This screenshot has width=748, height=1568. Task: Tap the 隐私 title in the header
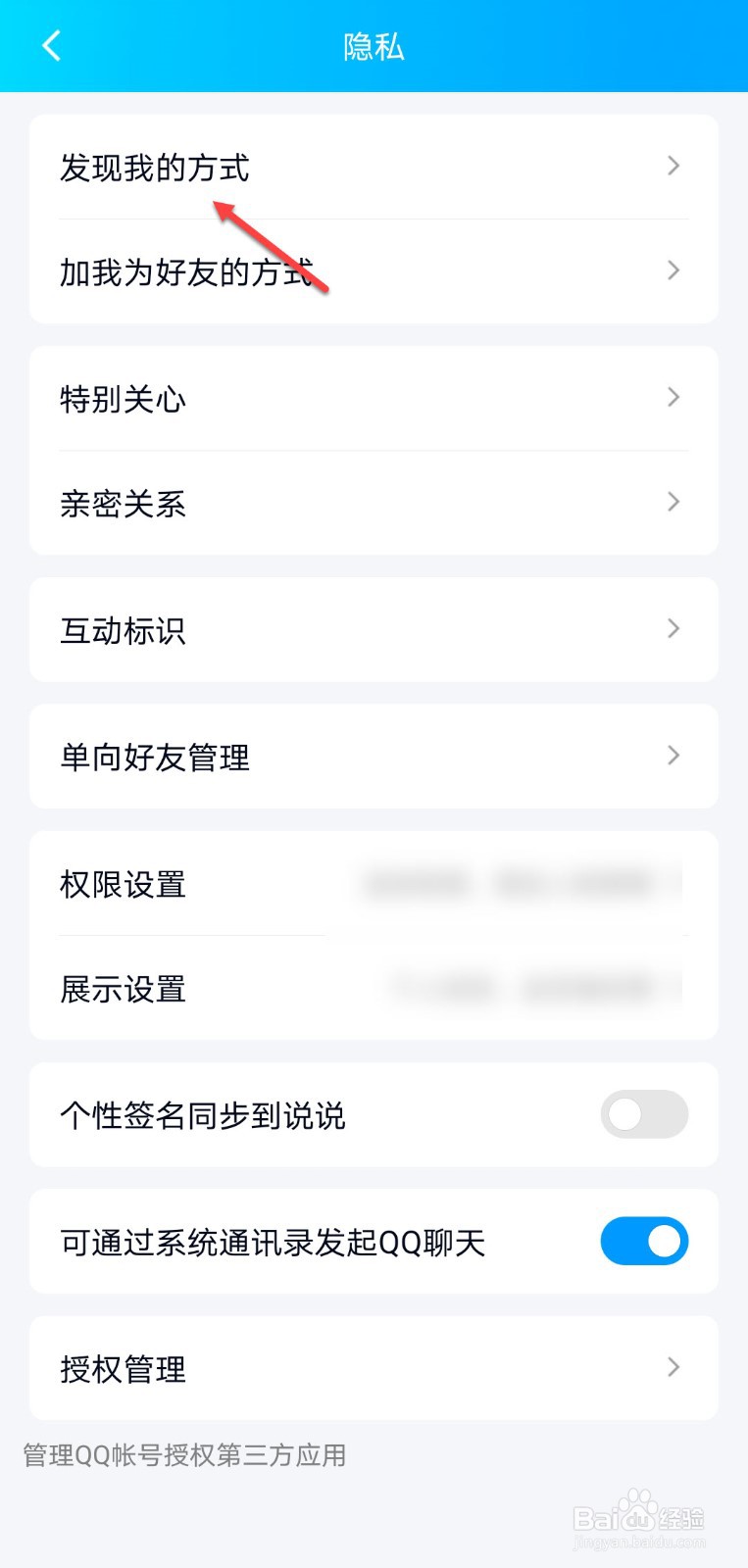(374, 47)
